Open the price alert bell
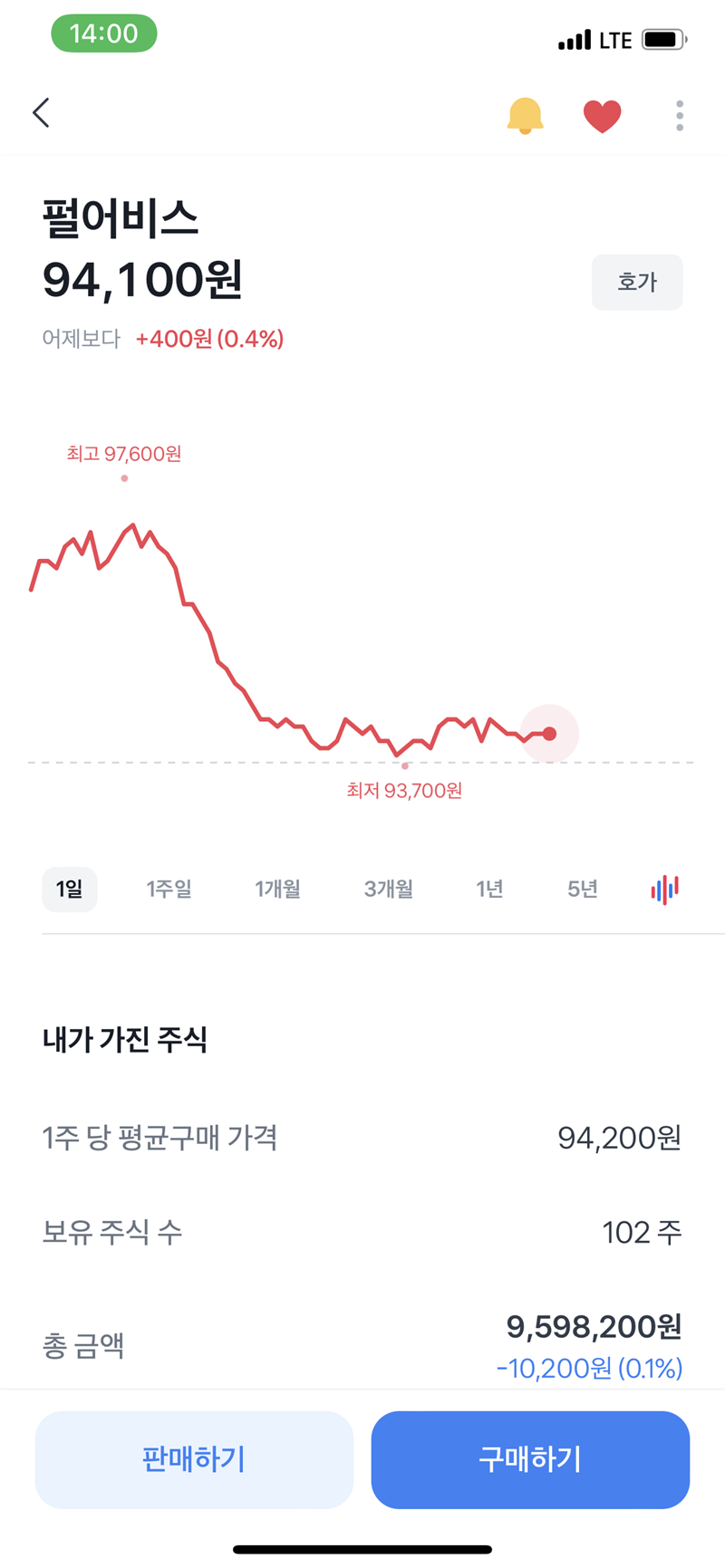This screenshot has height=1568, width=725. pos(525,116)
